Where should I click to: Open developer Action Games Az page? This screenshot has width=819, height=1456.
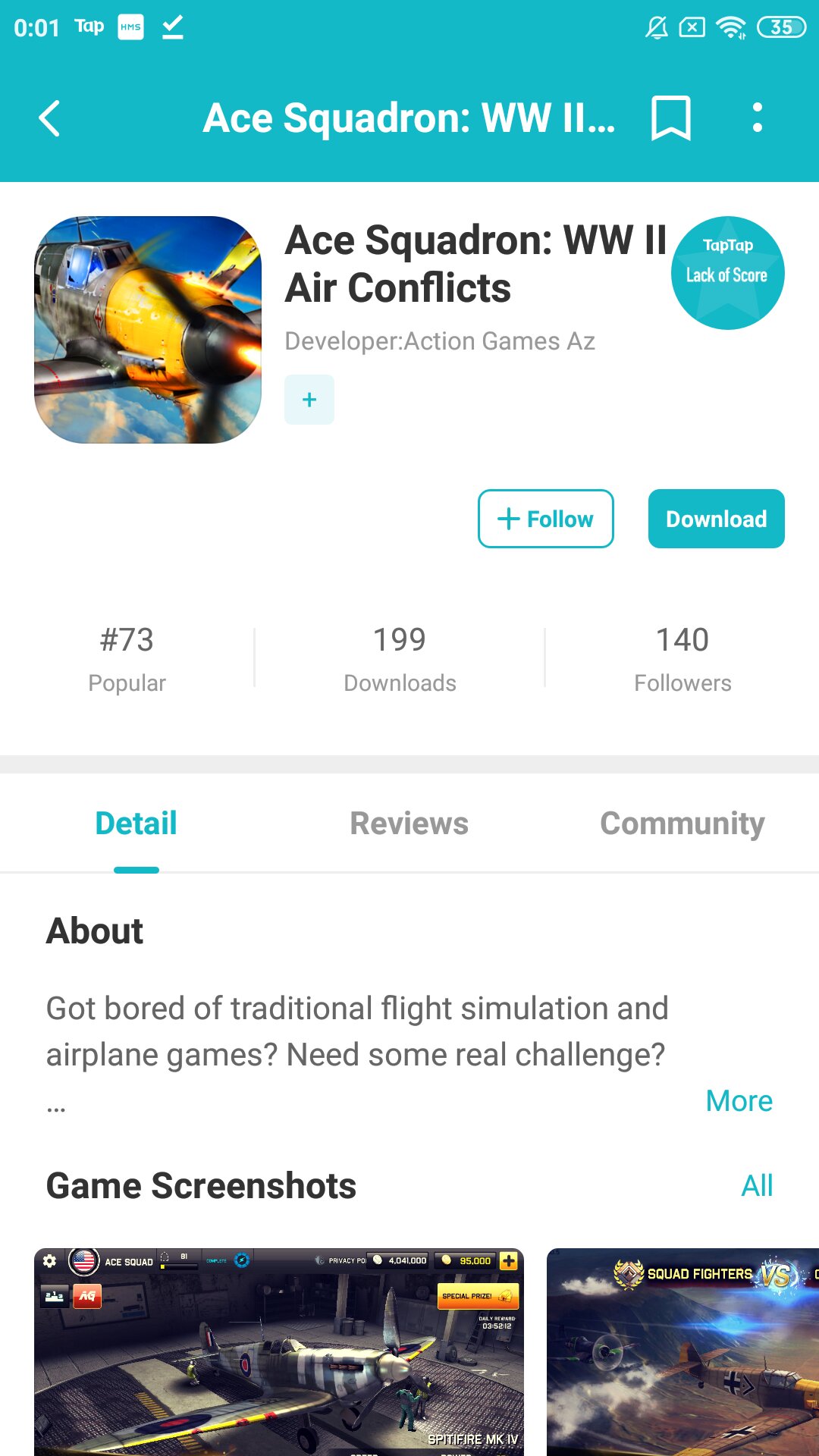click(440, 341)
